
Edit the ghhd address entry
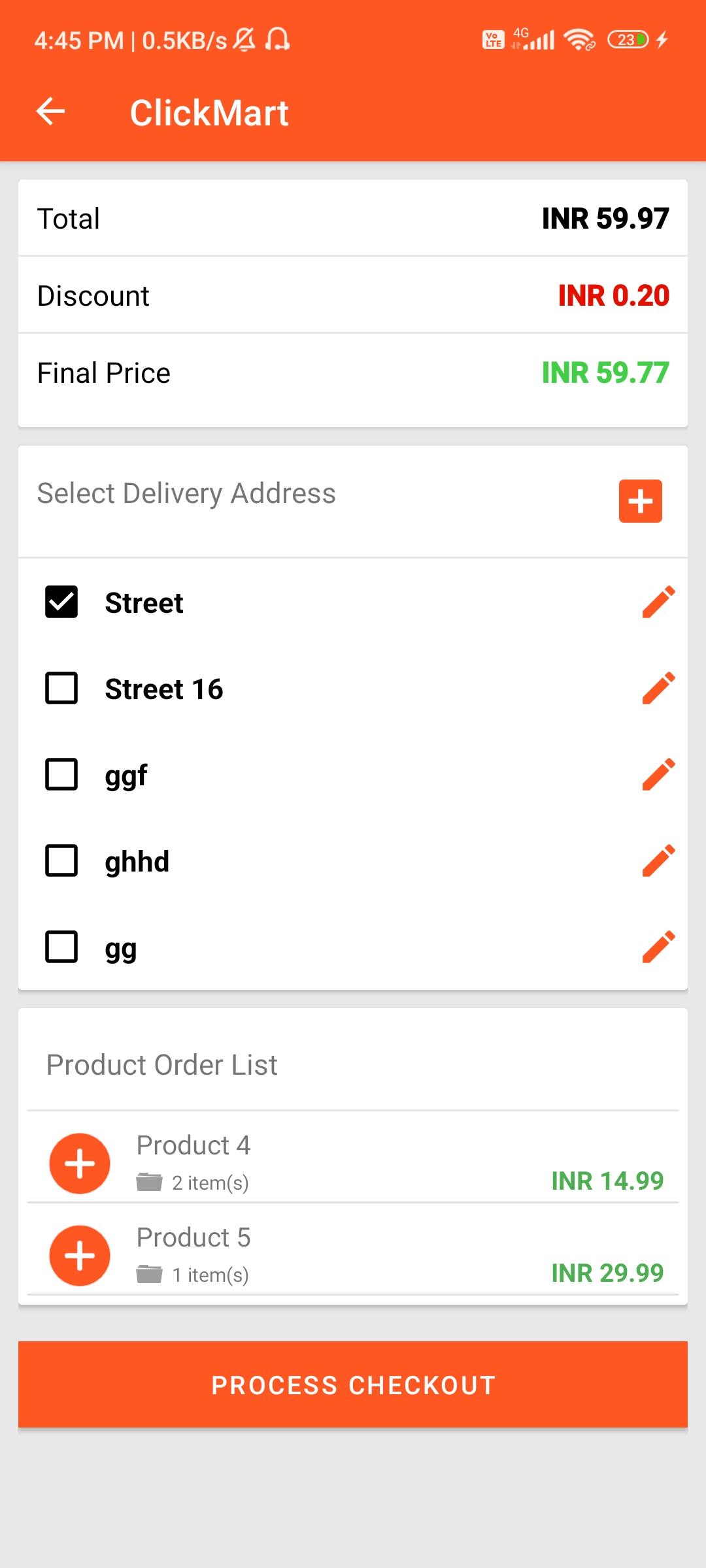coord(658,860)
